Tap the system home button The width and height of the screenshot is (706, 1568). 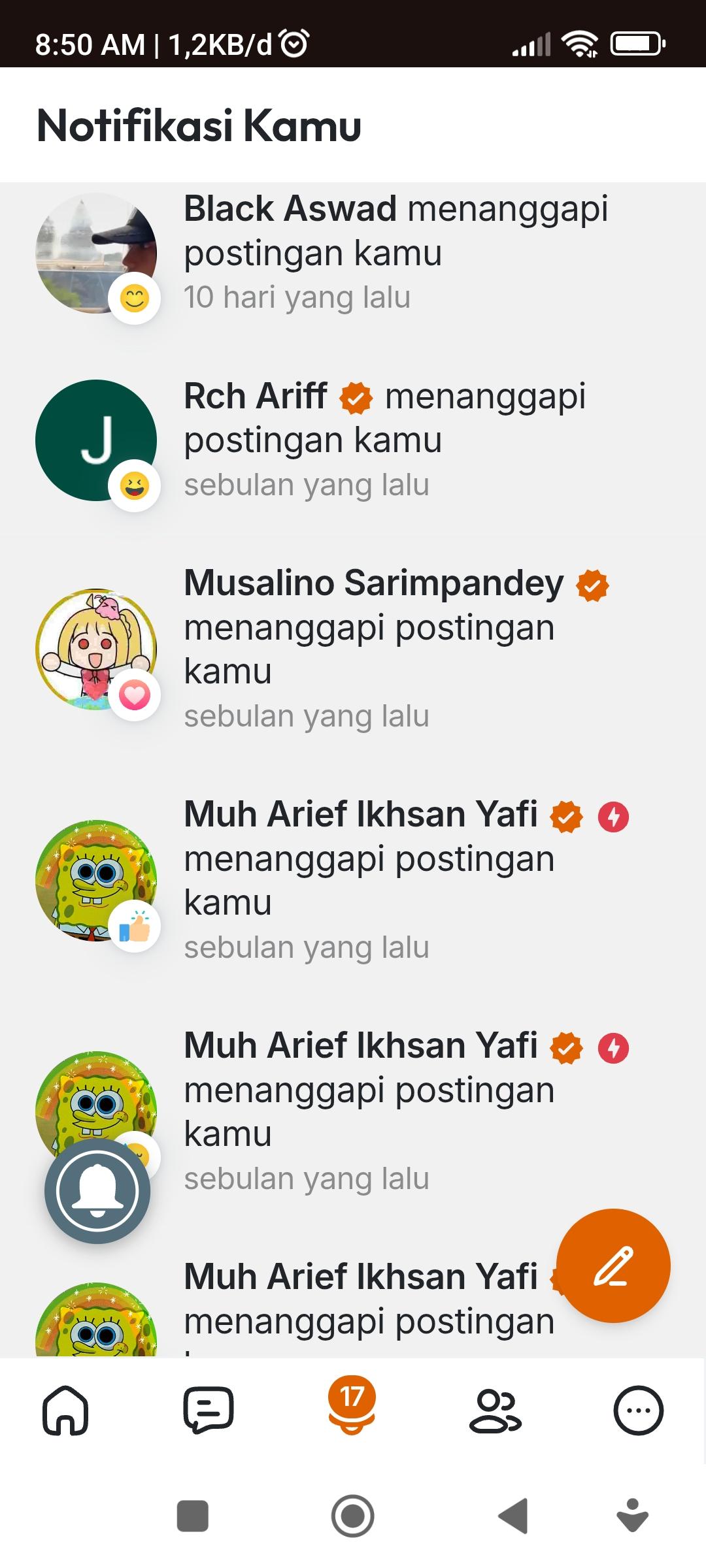pos(352,1516)
